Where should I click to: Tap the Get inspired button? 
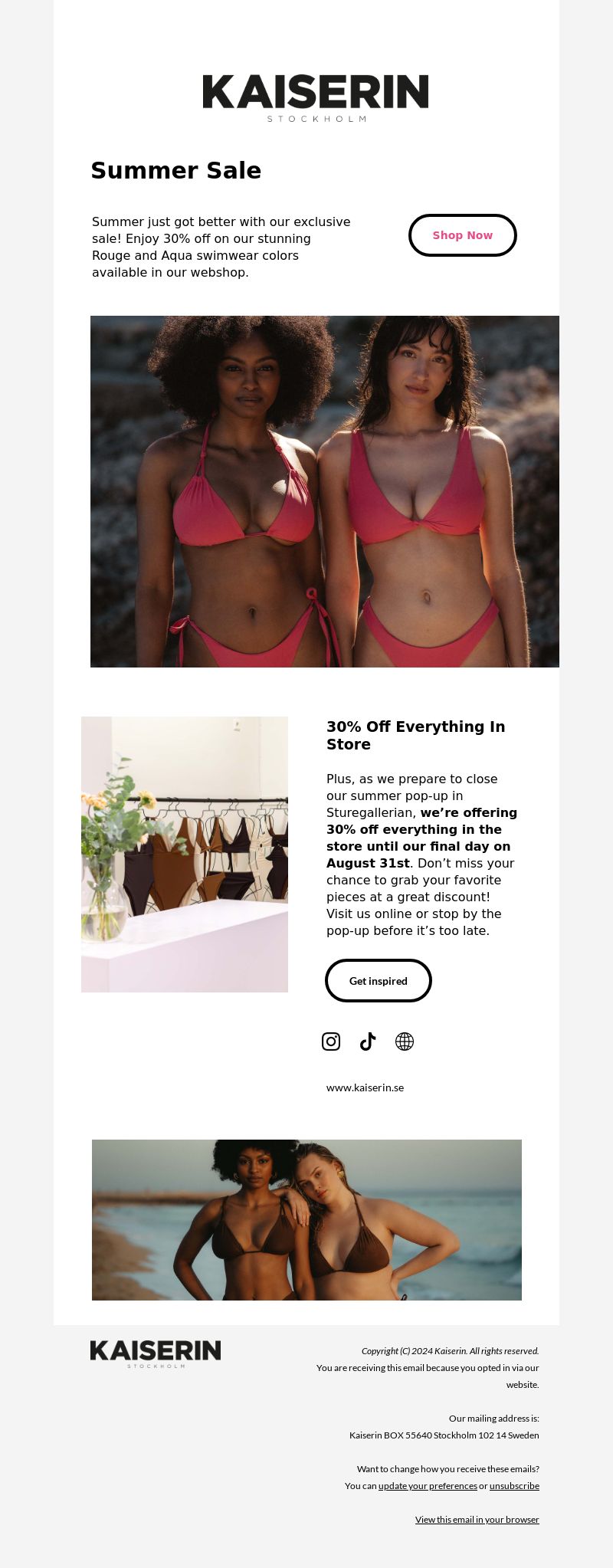pos(378,981)
